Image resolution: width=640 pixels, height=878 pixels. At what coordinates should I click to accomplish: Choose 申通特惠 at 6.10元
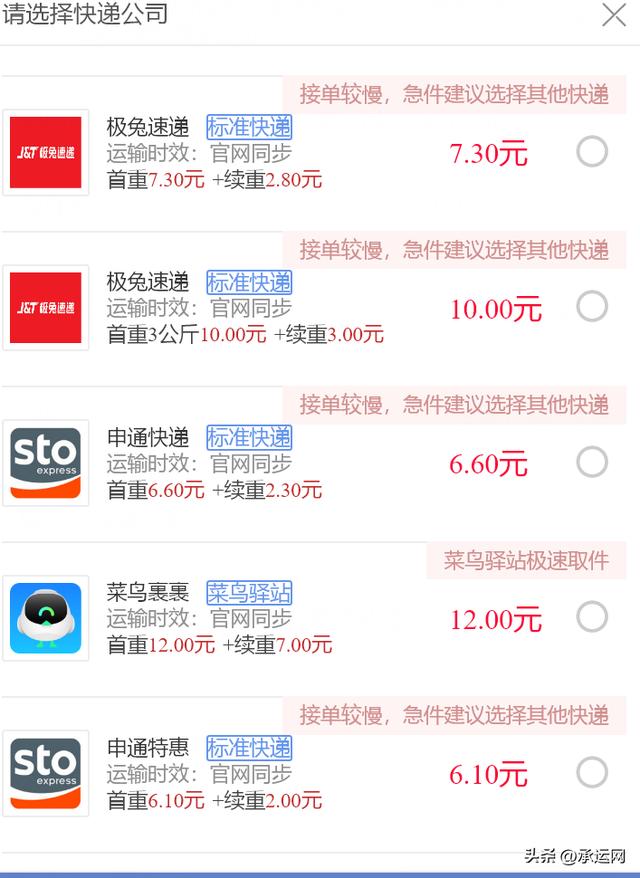click(592, 772)
